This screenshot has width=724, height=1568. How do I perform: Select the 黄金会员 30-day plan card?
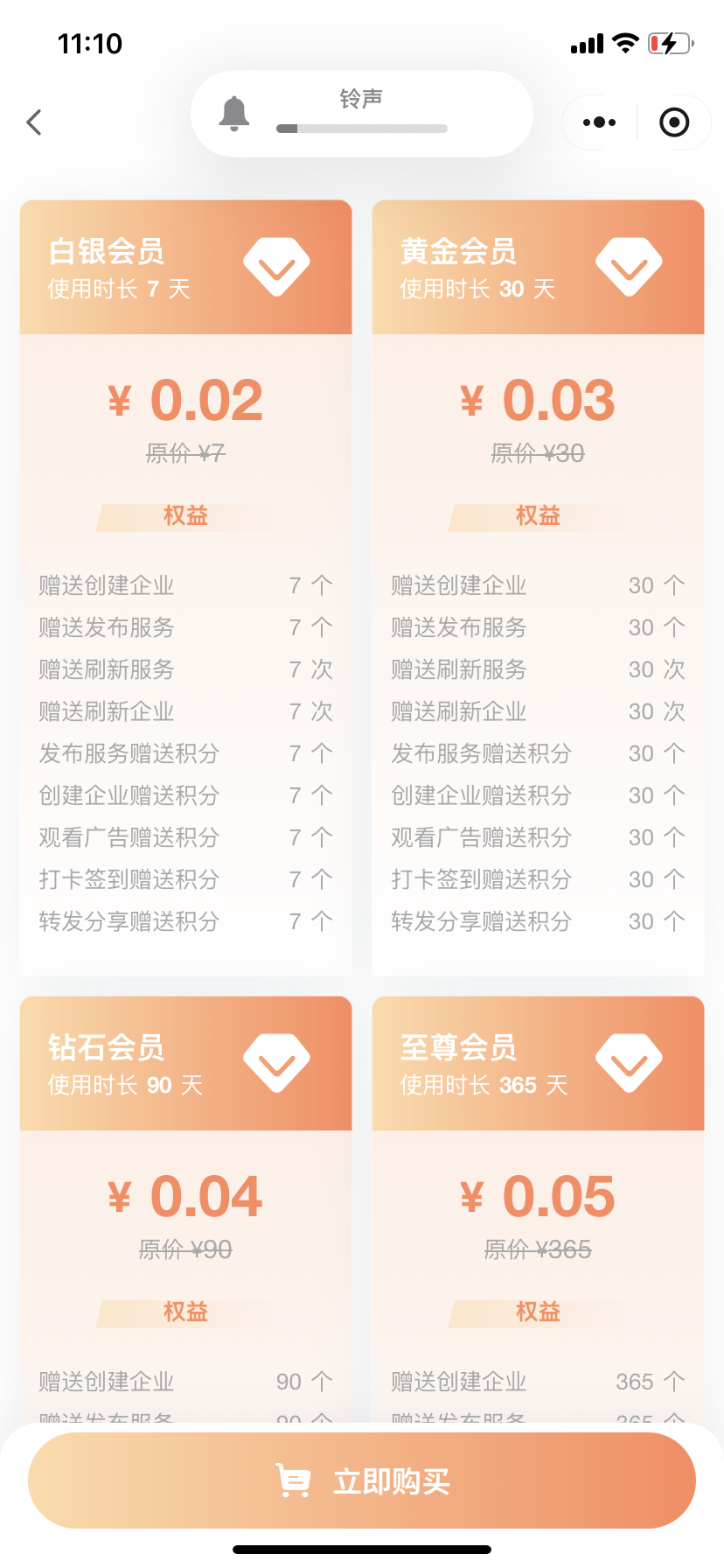[538, 267]
